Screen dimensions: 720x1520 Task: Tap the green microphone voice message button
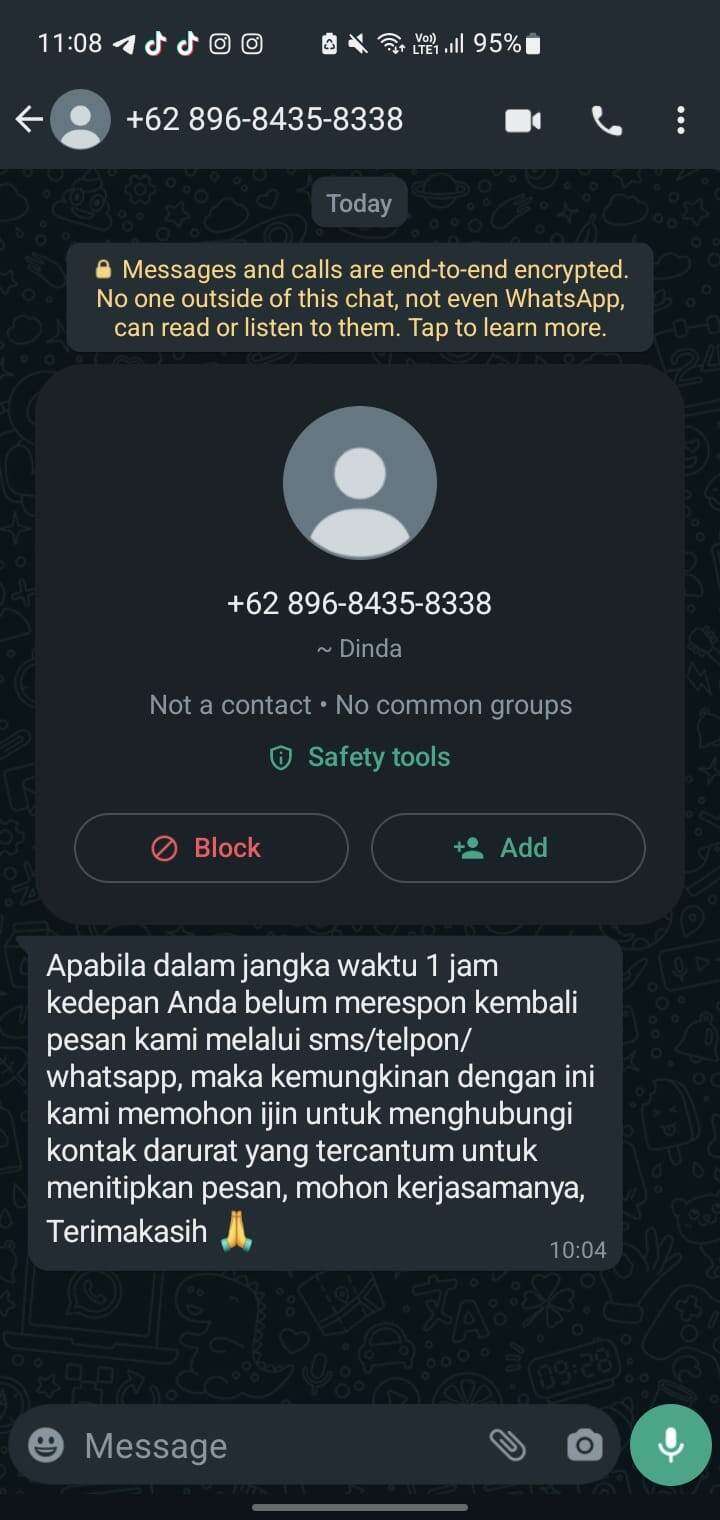(670, 1445)
